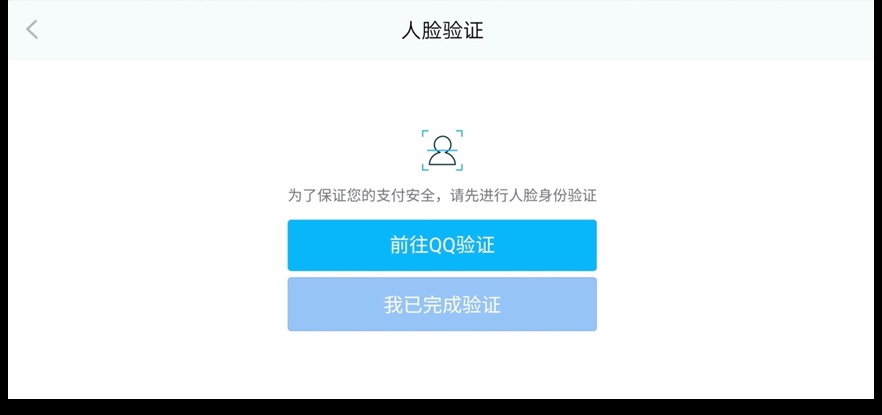Confirm with 我已完成验证 button
The width and height of the screenshot is (882, 415).
pyautogui.click(x=442, y=305)
